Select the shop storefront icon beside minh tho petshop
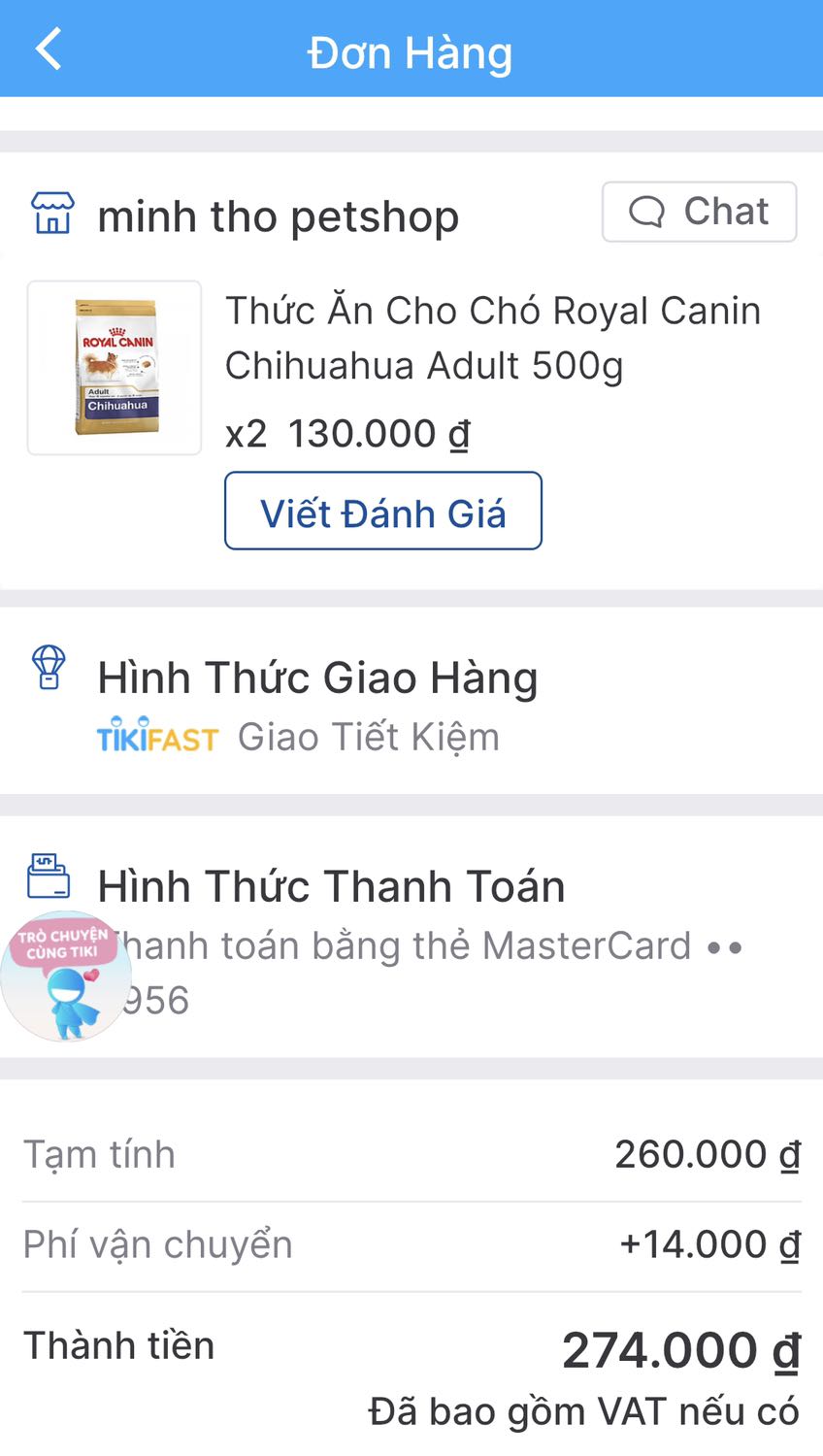Image resolution: width=823 pixels, height=1456 pixels. point(51,215)
